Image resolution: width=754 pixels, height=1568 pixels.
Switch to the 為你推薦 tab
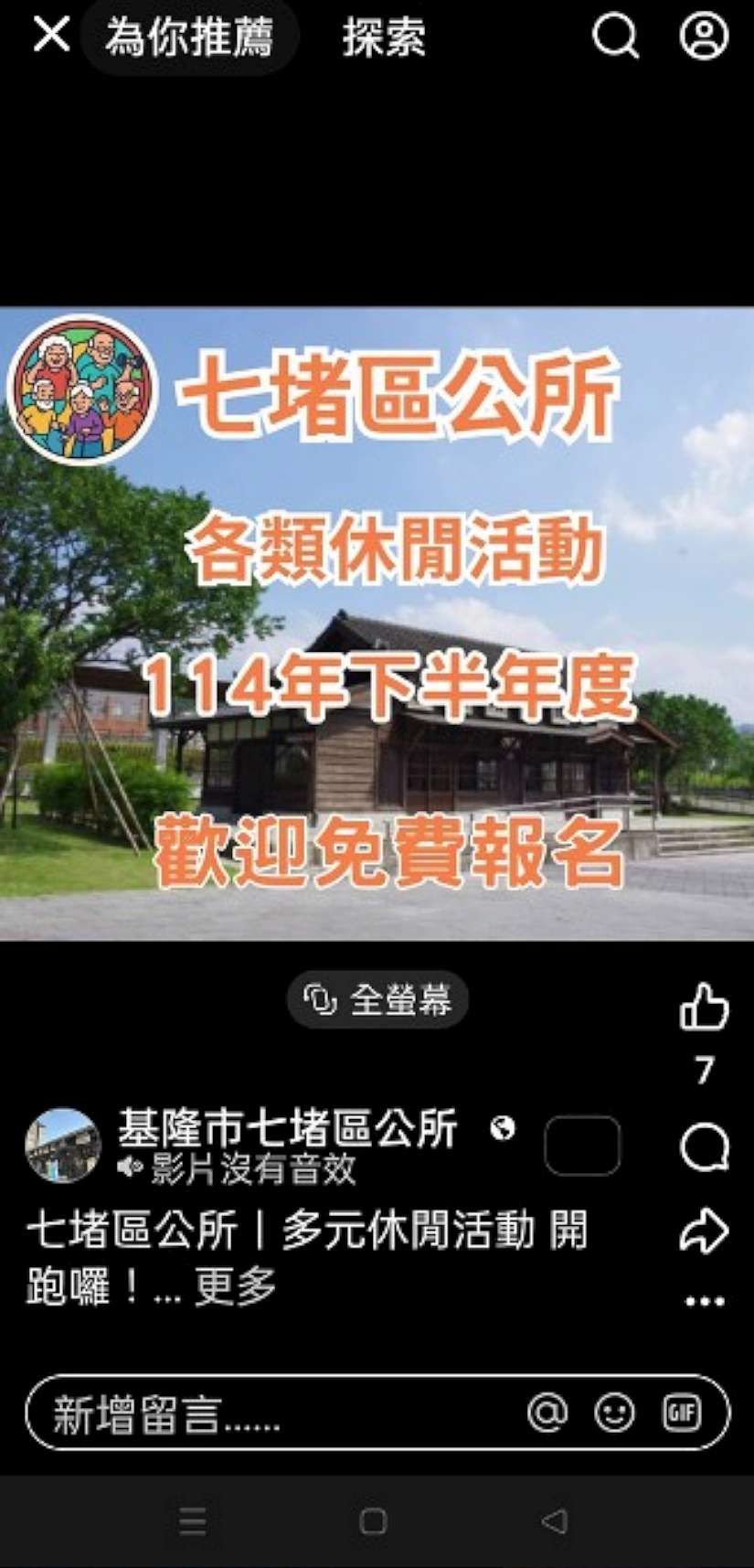[x=189, y=37]
